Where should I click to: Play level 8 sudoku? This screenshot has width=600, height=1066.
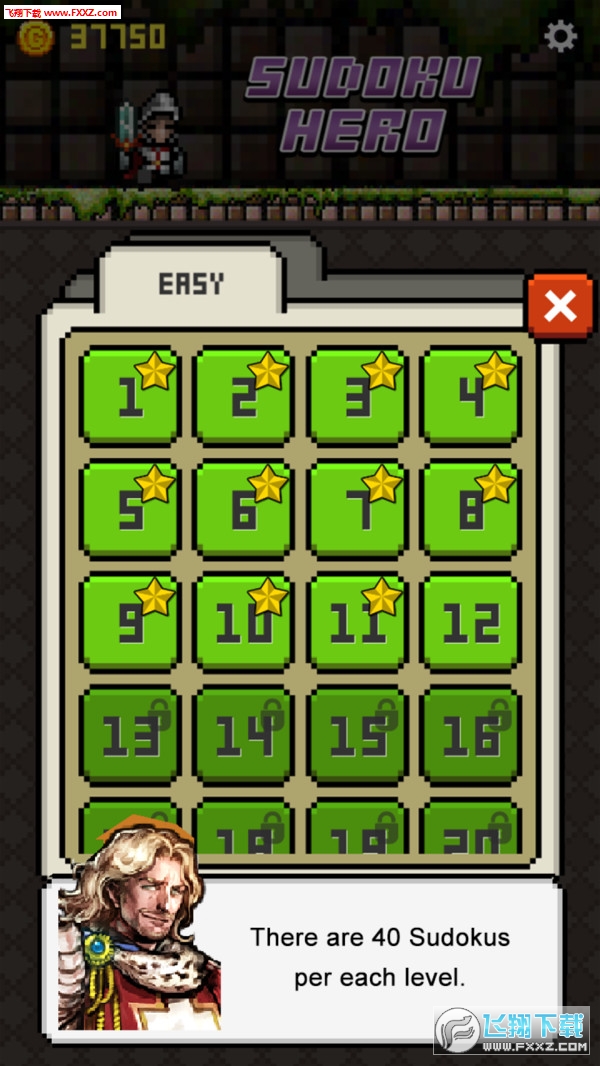[471, 509]
